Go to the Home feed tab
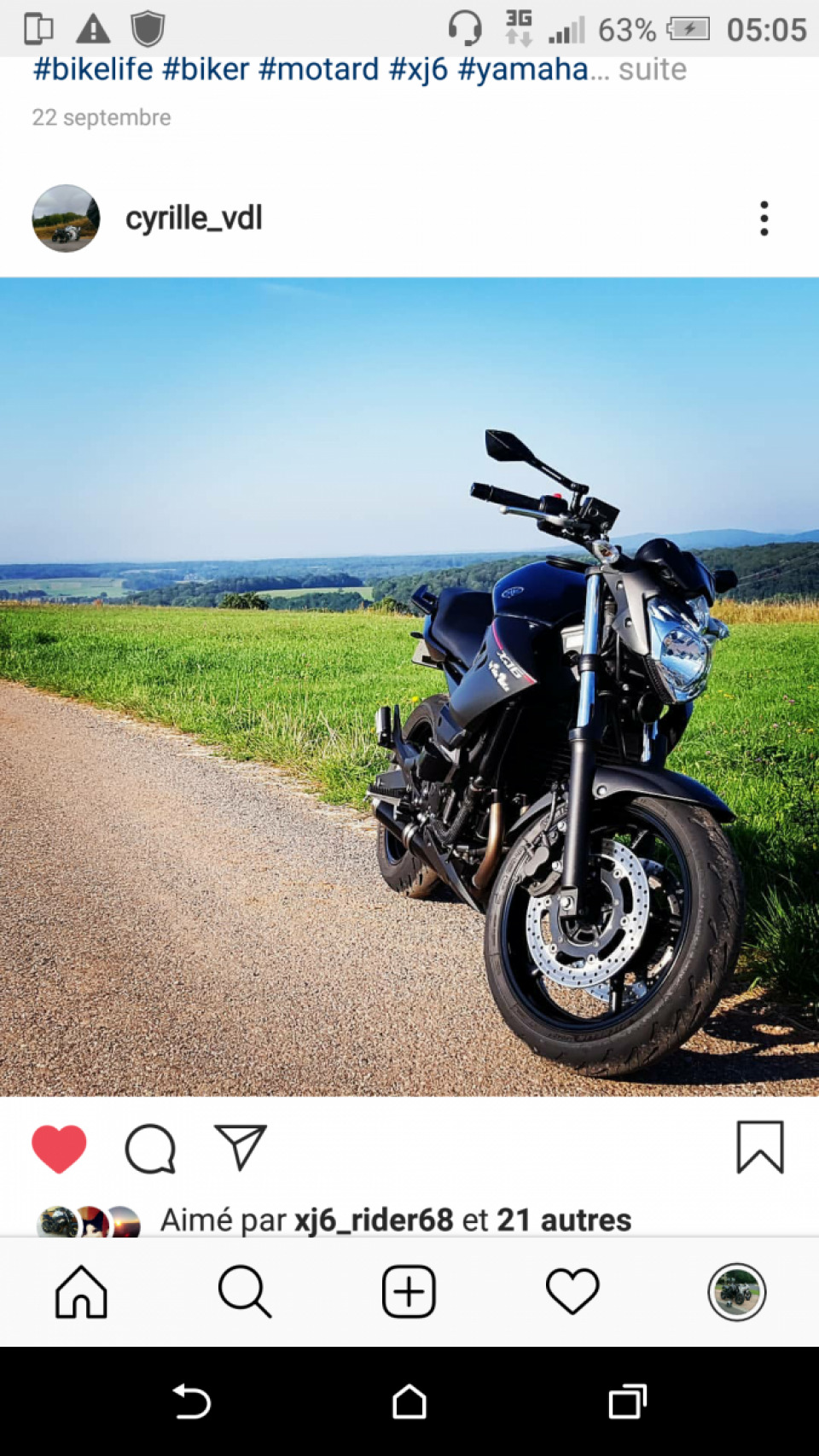Image resolution: width=819 pixels, height=1456 pixels. (x=81, y=1291)
